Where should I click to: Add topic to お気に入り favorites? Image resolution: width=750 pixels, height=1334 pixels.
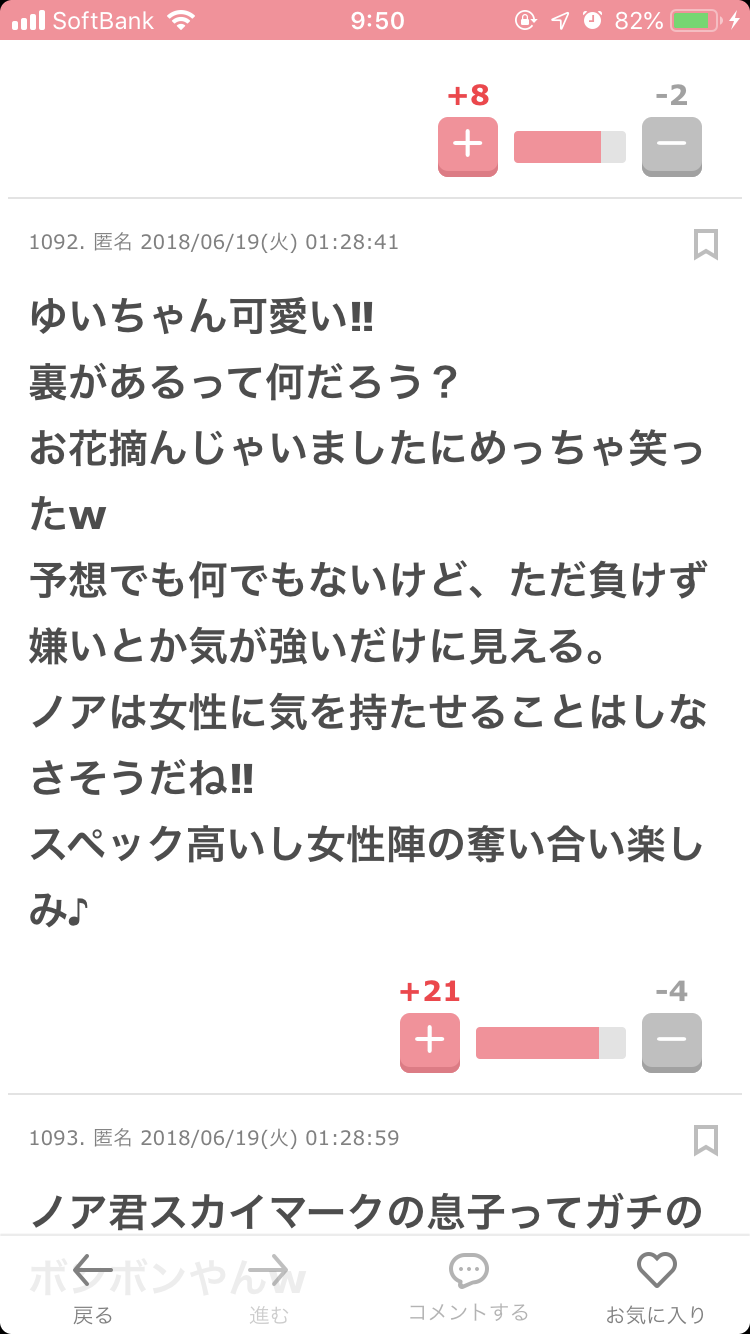point(656,1287)
